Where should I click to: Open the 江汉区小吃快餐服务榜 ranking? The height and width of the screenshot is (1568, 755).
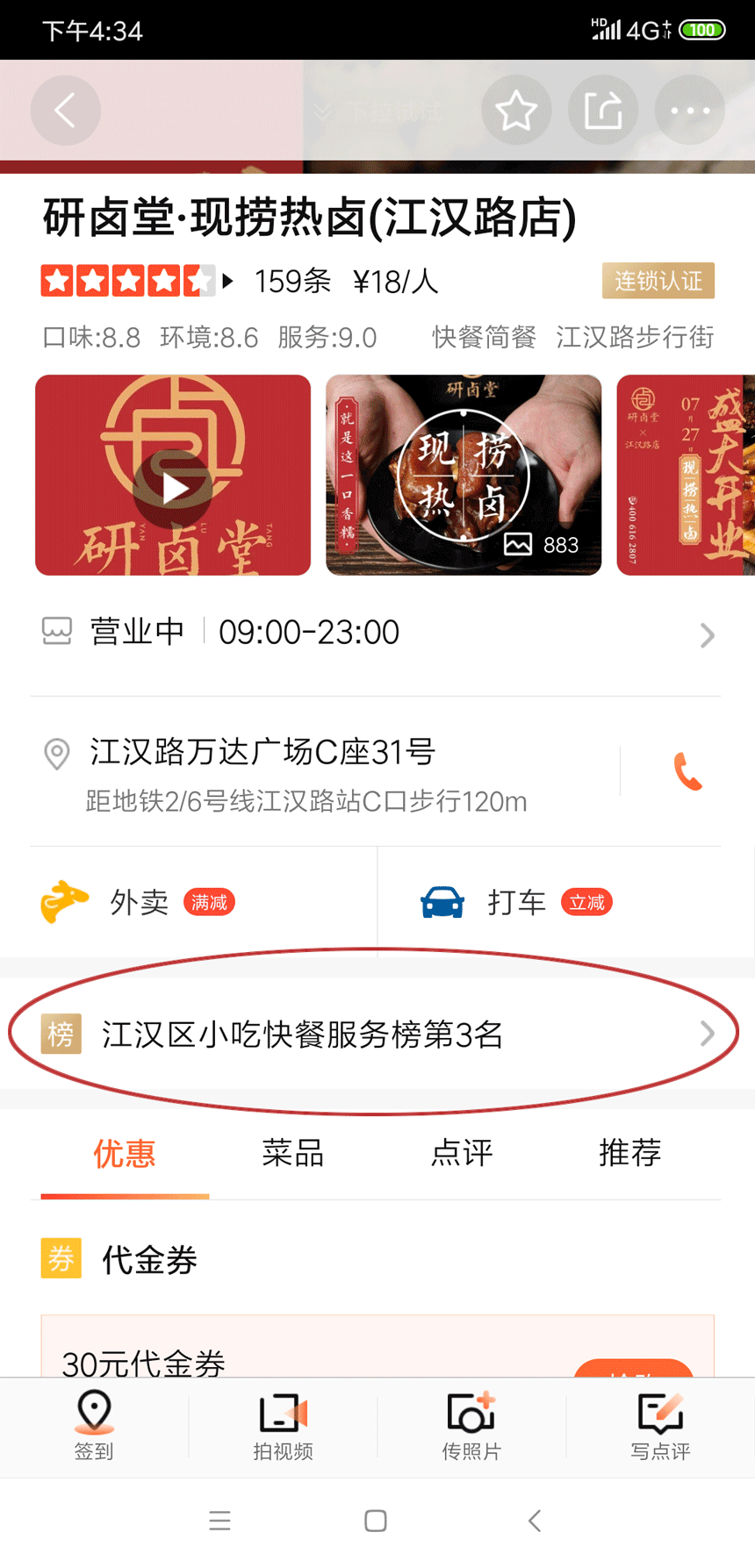[376, 1035]
